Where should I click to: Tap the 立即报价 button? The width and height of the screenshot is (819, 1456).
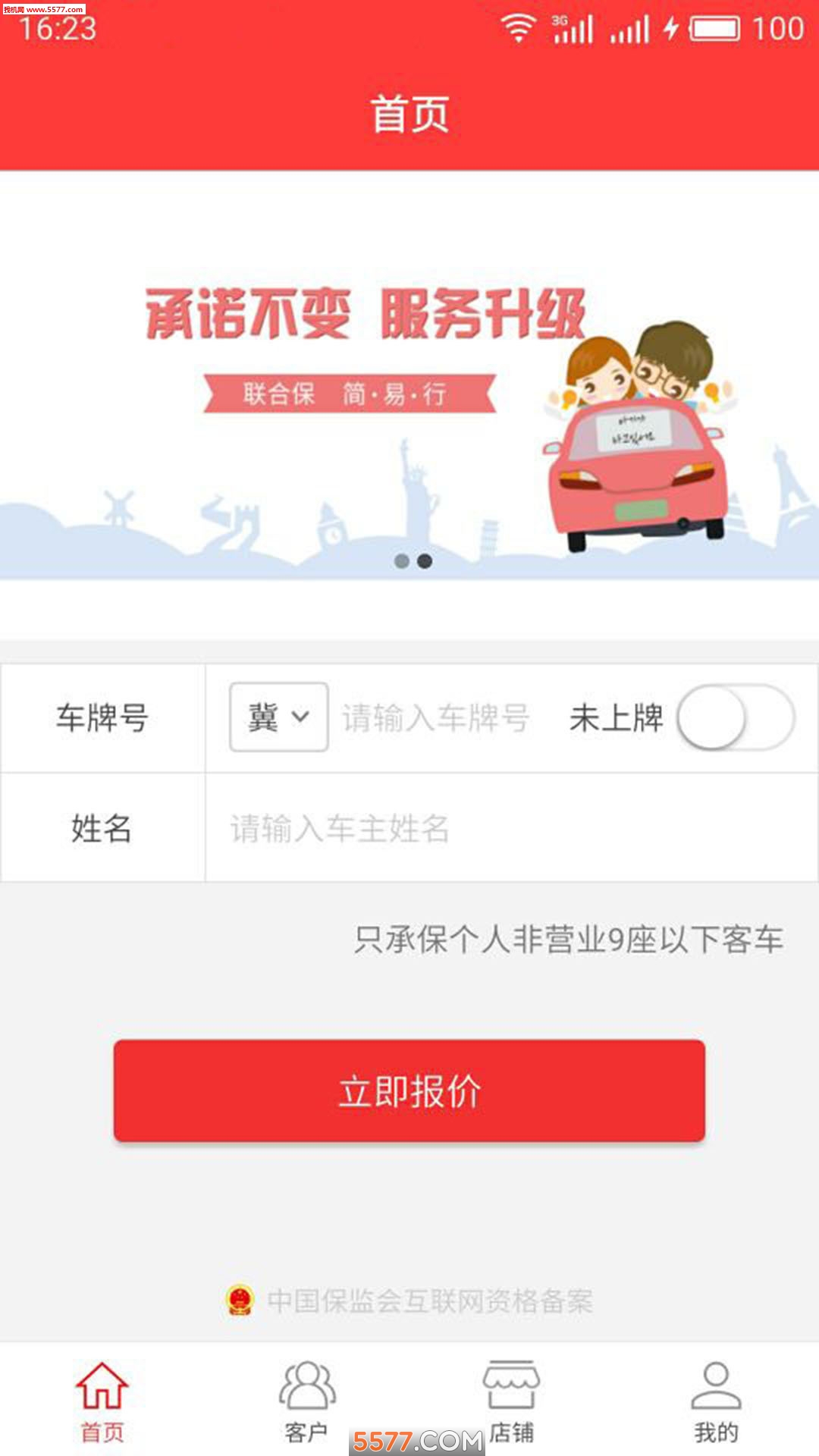(x=409, y=1090)
